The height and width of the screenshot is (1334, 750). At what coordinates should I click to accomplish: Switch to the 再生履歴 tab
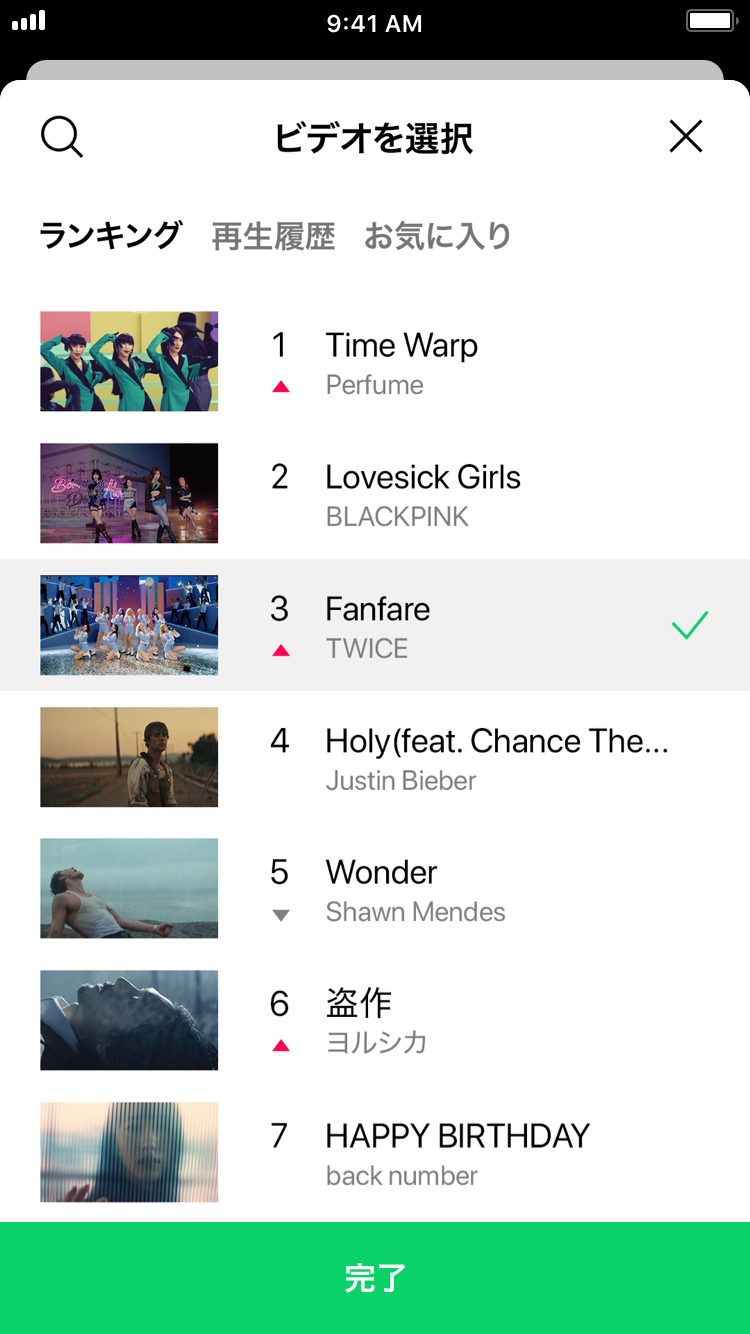[x=273, y=236]
